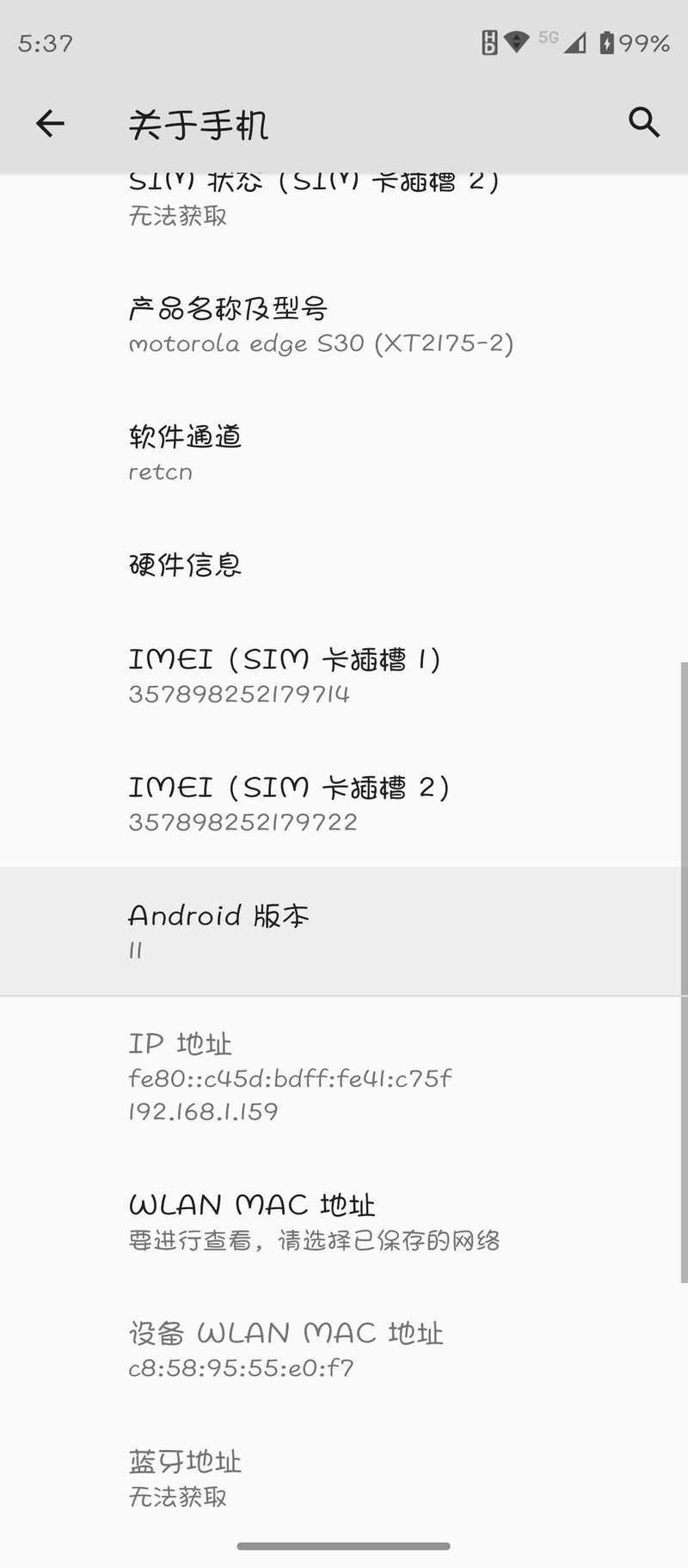Open the 产品名称及型号 row
Image resolution: width=688 pixels, height=1568 pixels.
pyautogui.click(x=344, y=325)
